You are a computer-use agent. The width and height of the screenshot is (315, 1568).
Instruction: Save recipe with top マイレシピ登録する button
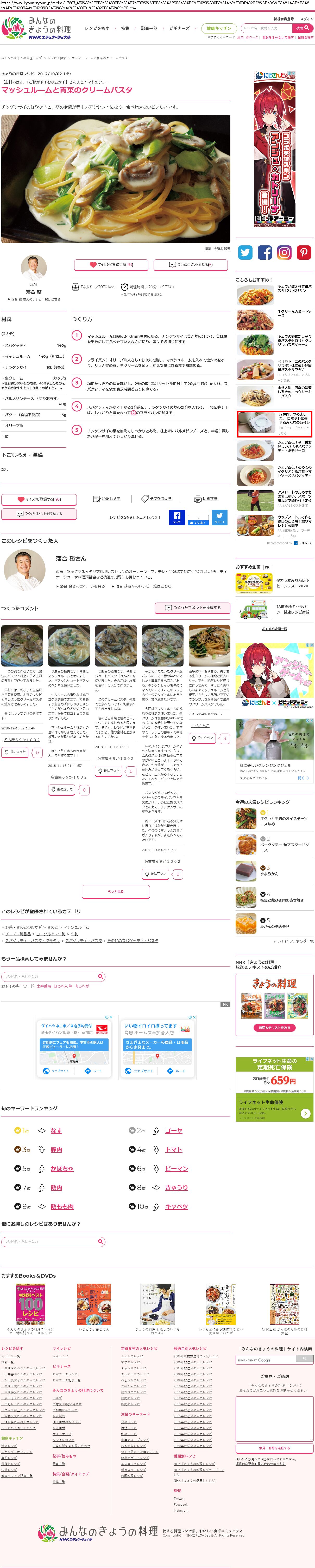click(112, 265)
